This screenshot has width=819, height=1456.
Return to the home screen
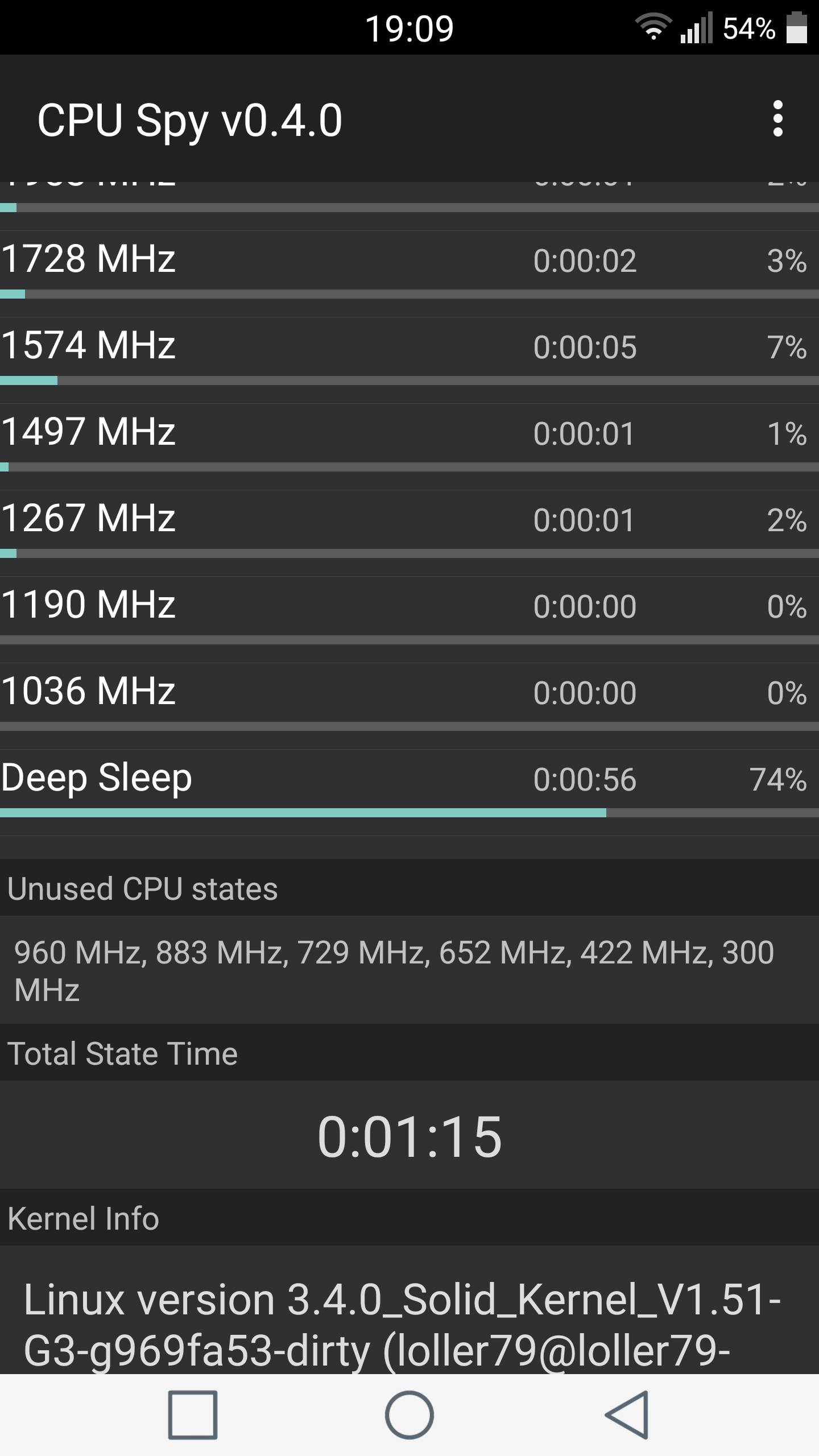(409, 1414)
